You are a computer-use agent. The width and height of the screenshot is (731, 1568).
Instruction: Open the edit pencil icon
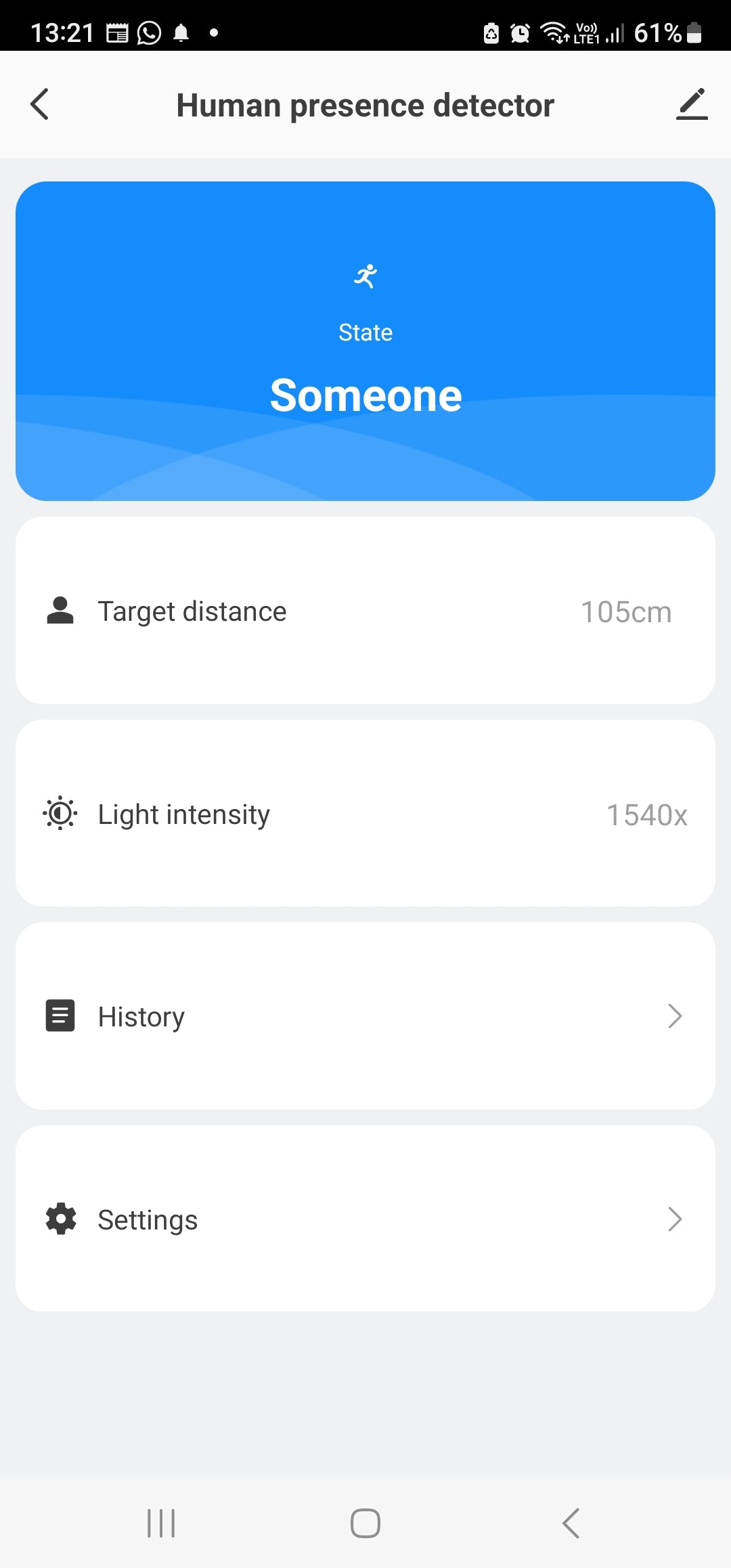691,105
